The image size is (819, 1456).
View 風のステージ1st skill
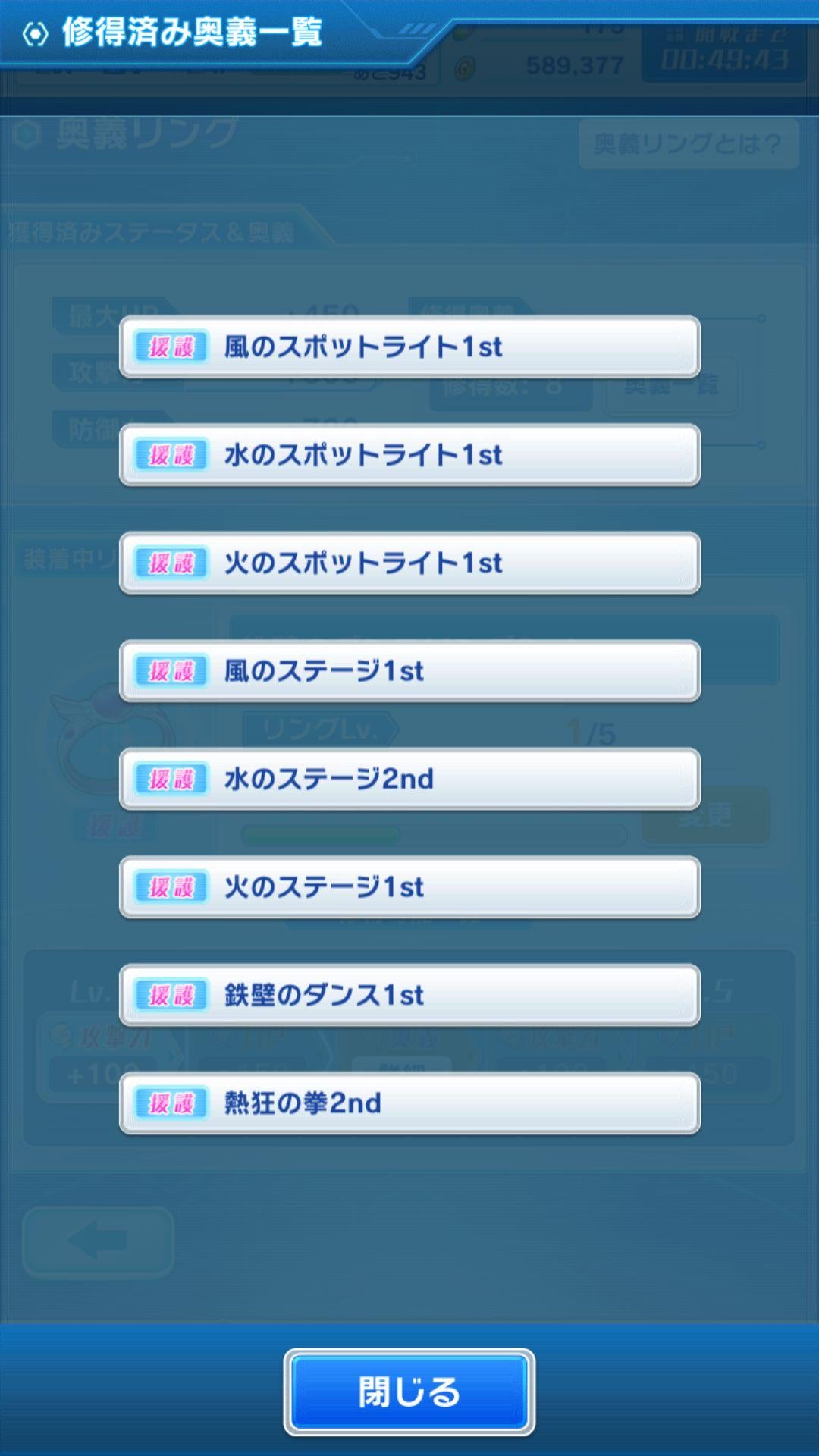click(409, 671)
